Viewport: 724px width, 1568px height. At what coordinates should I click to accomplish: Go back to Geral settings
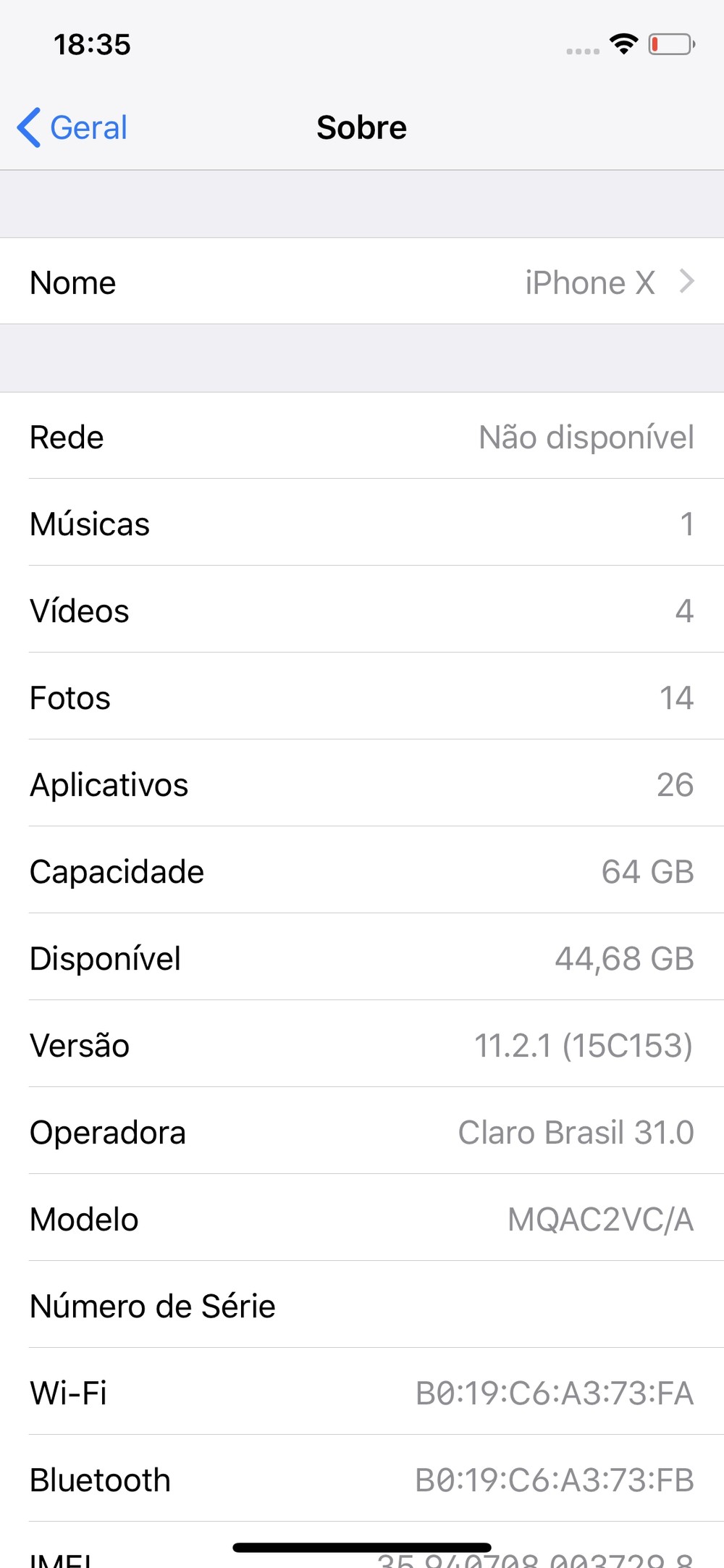tap(72, 128)
